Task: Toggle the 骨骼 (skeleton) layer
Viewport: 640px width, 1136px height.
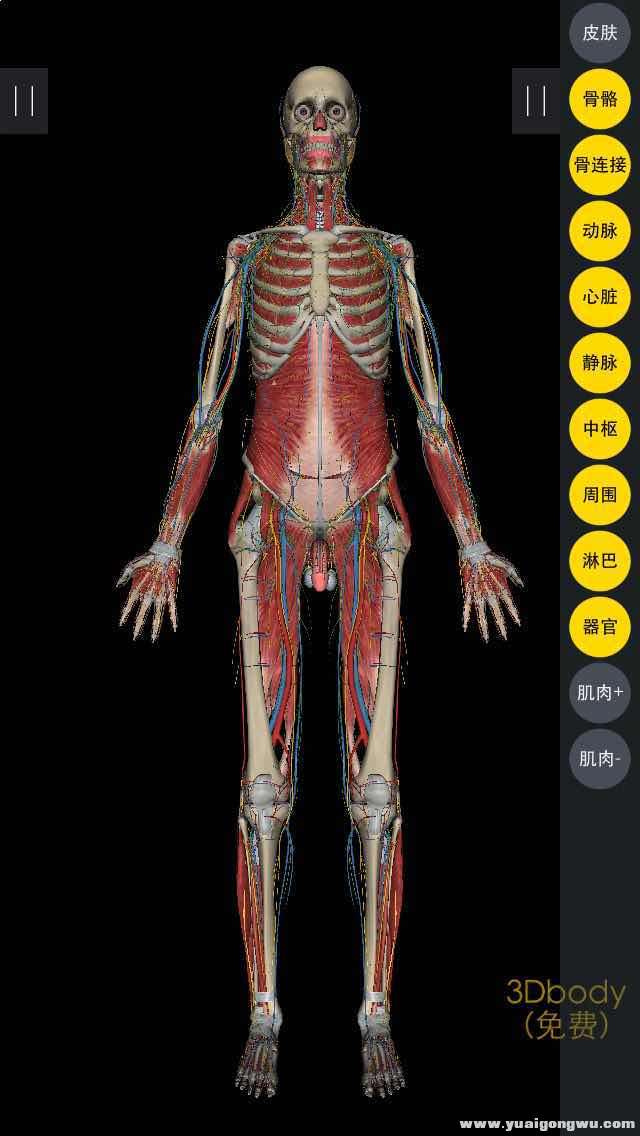Action: [599, 99]
